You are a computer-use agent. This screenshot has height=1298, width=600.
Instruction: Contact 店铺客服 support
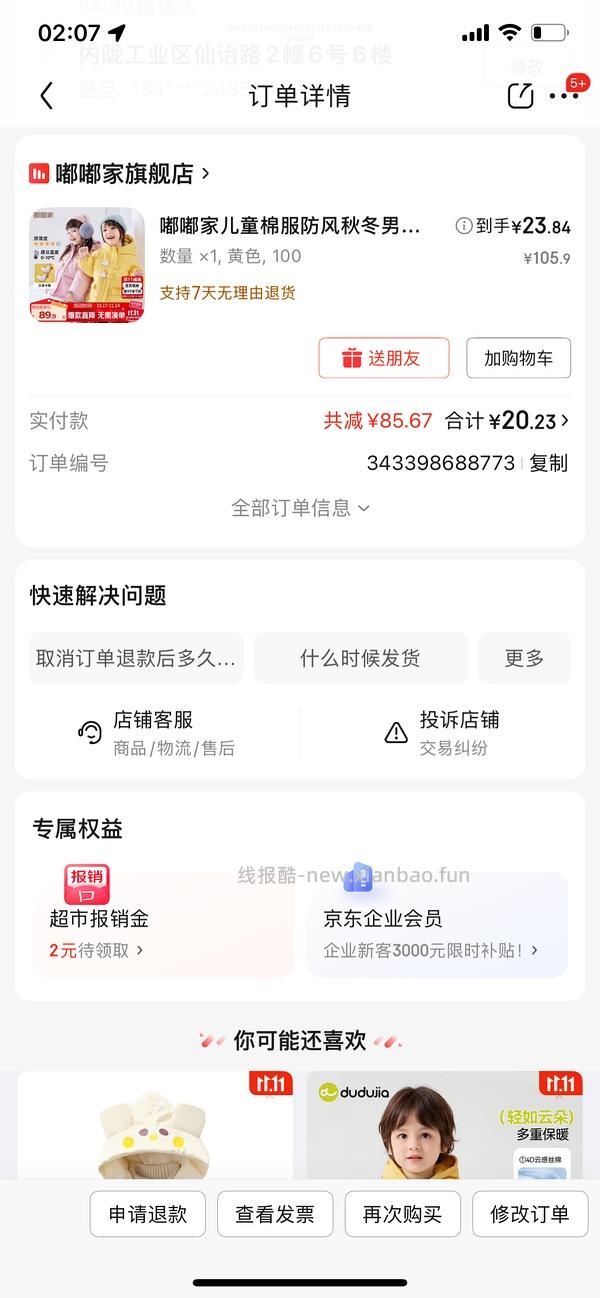click(152, 732)
